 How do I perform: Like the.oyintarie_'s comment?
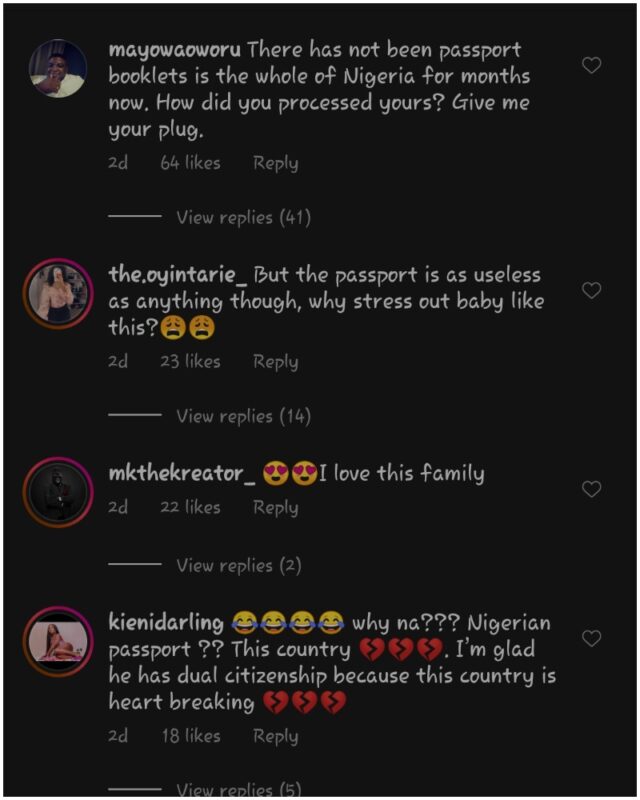tap(591, 290)
